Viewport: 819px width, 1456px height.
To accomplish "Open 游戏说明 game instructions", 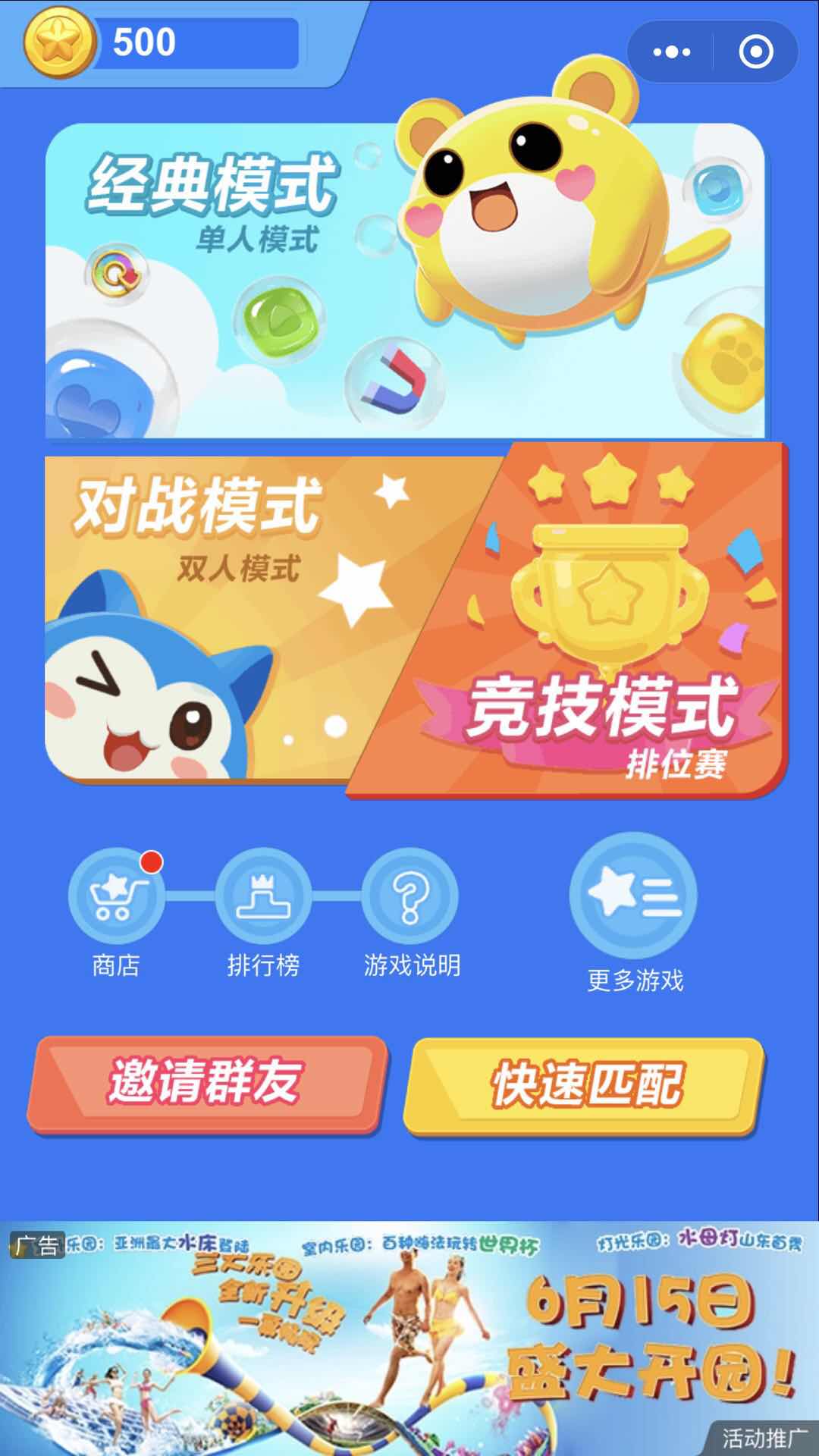I will pos(410,897).
